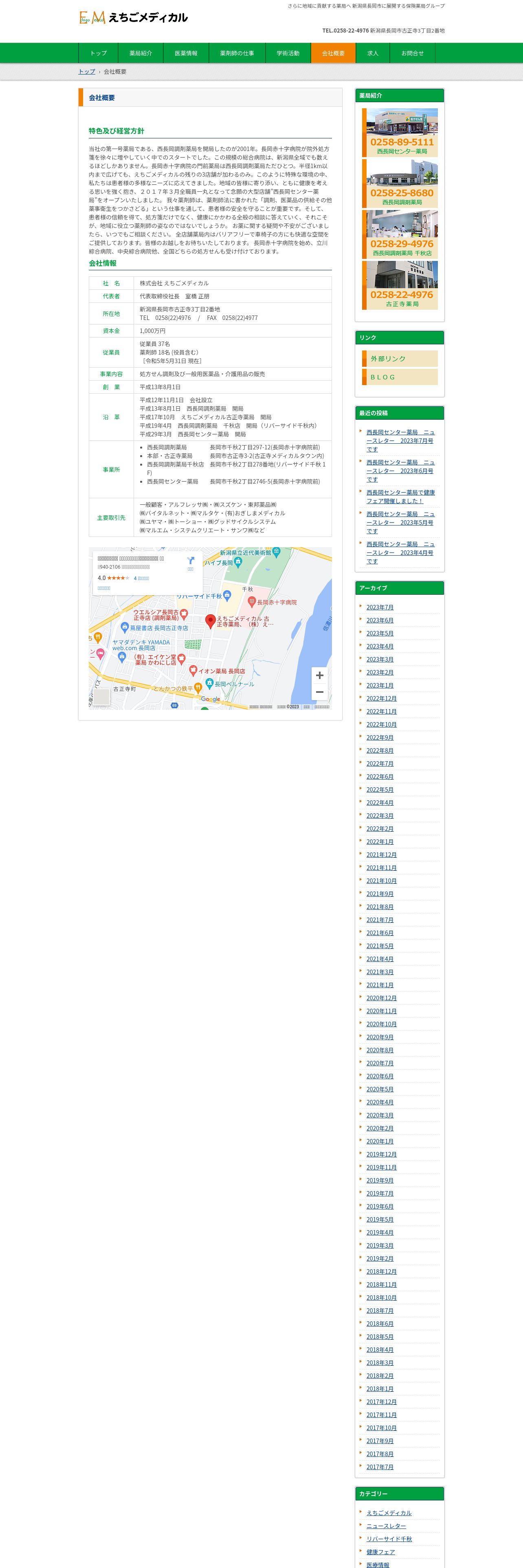Open the トップ navigation tab

click(x=98, y=53)
